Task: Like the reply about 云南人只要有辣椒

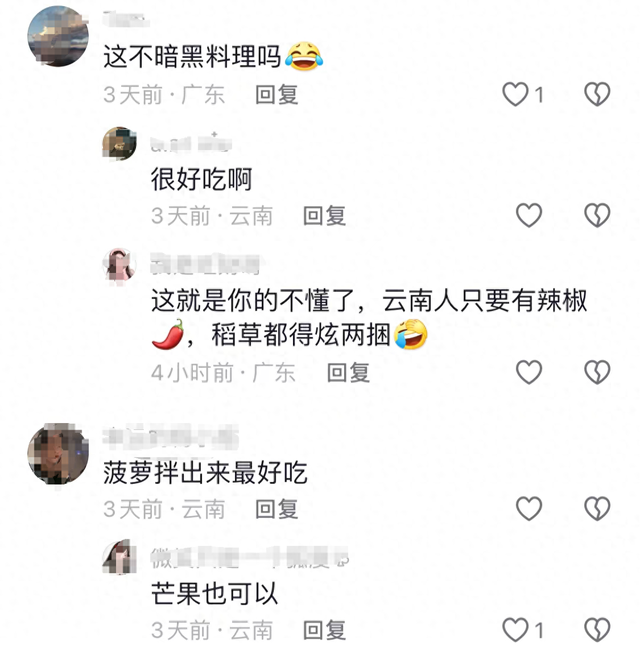Action: coord(528,373)
